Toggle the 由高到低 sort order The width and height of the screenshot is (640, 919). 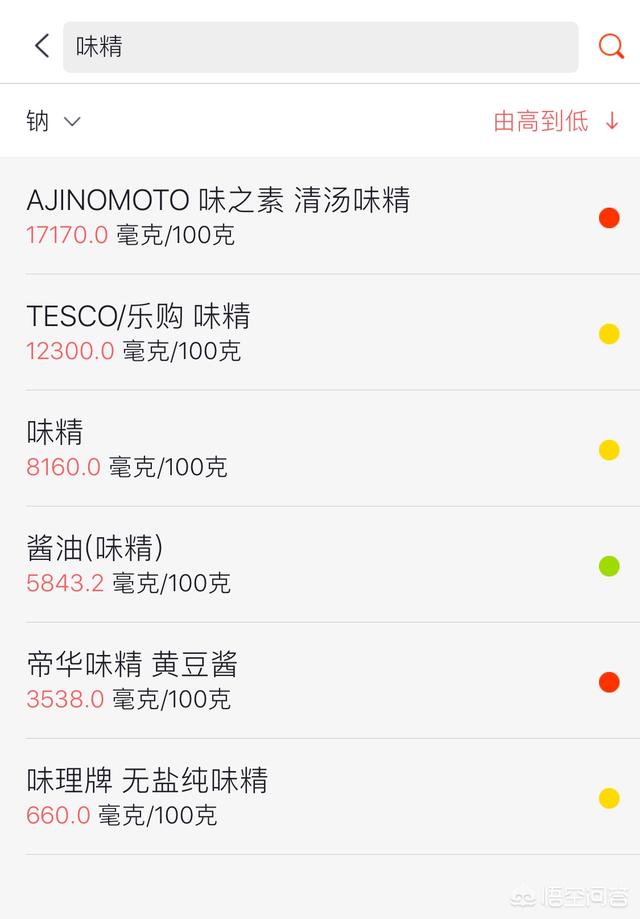coord(556,121)
